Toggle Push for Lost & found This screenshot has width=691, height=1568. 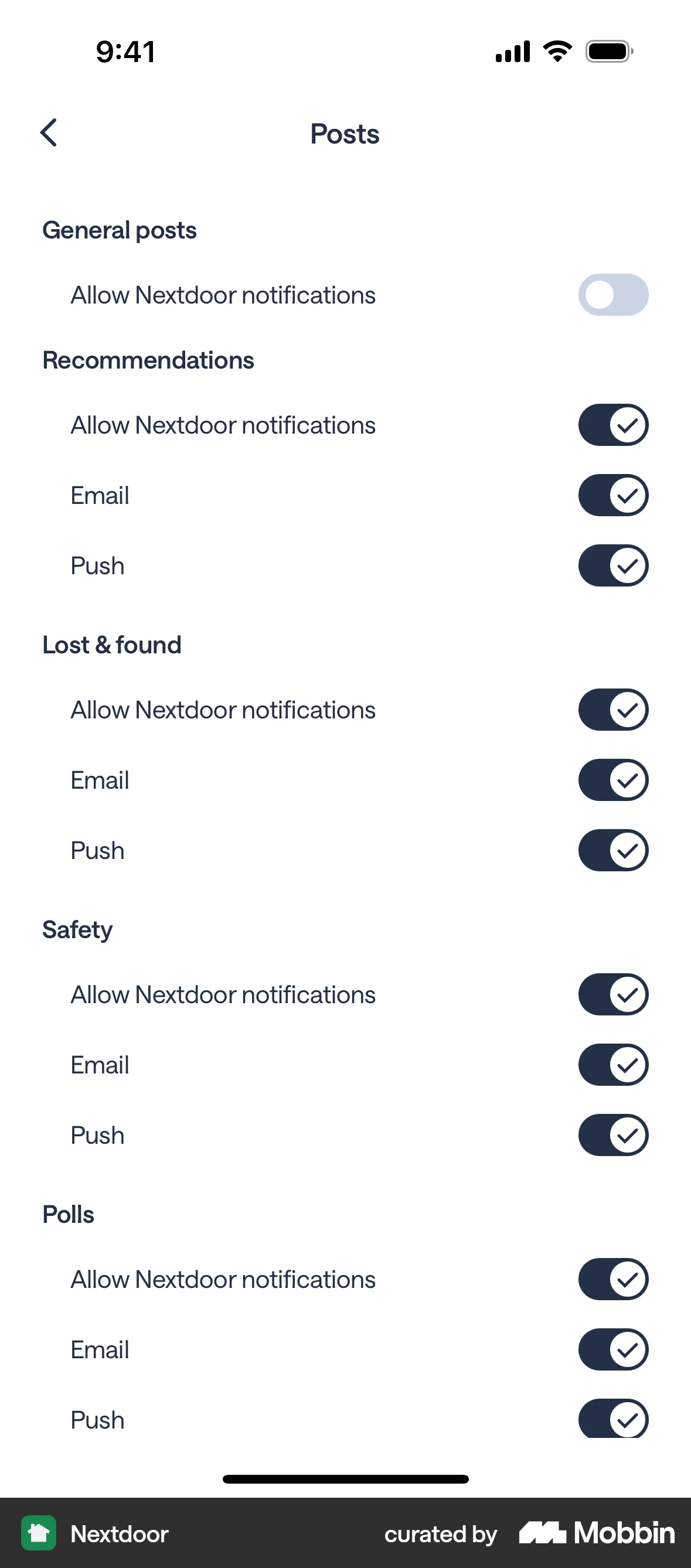pos(612,850)
